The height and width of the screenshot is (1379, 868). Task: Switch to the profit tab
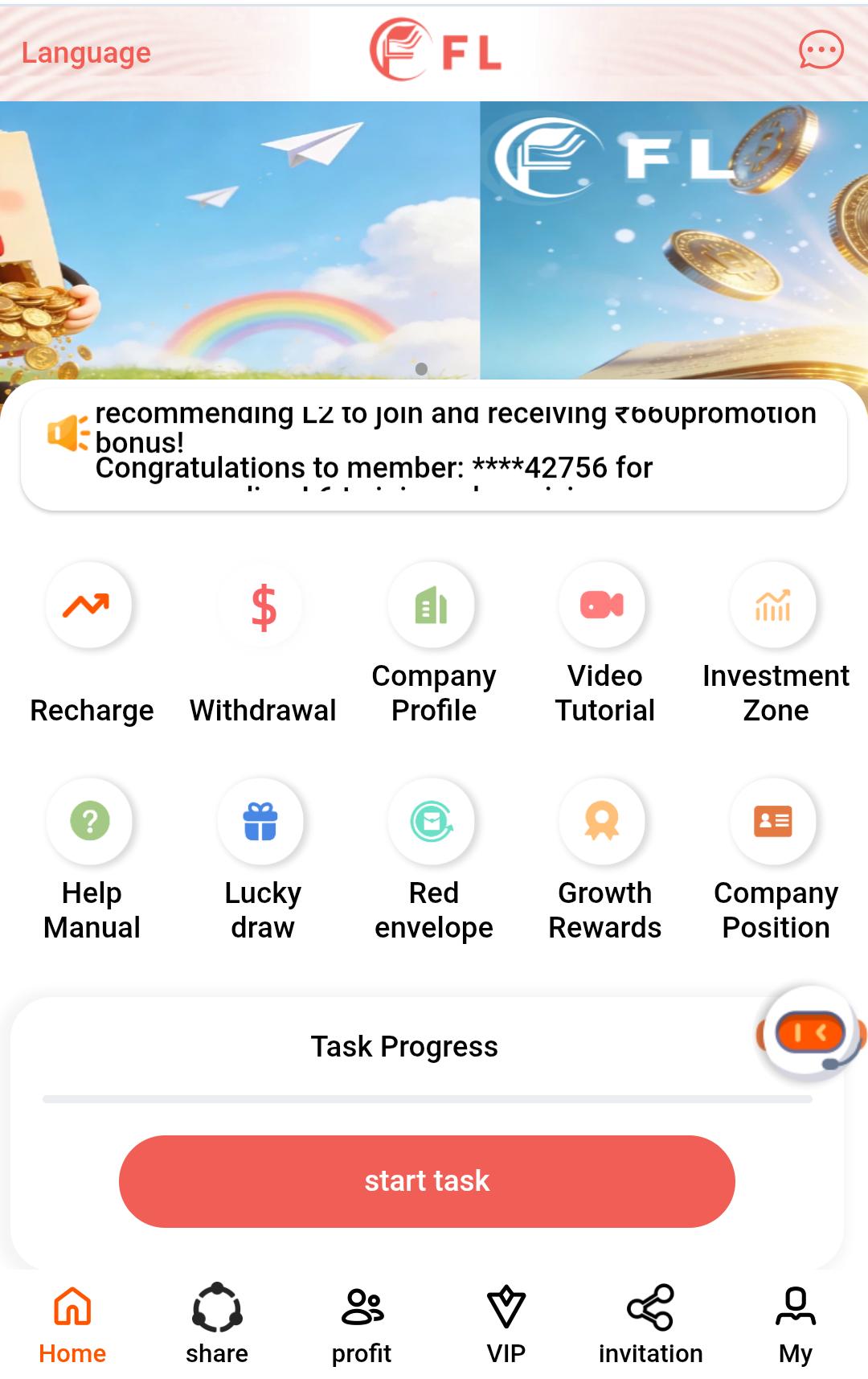[x=362, y=1324]
